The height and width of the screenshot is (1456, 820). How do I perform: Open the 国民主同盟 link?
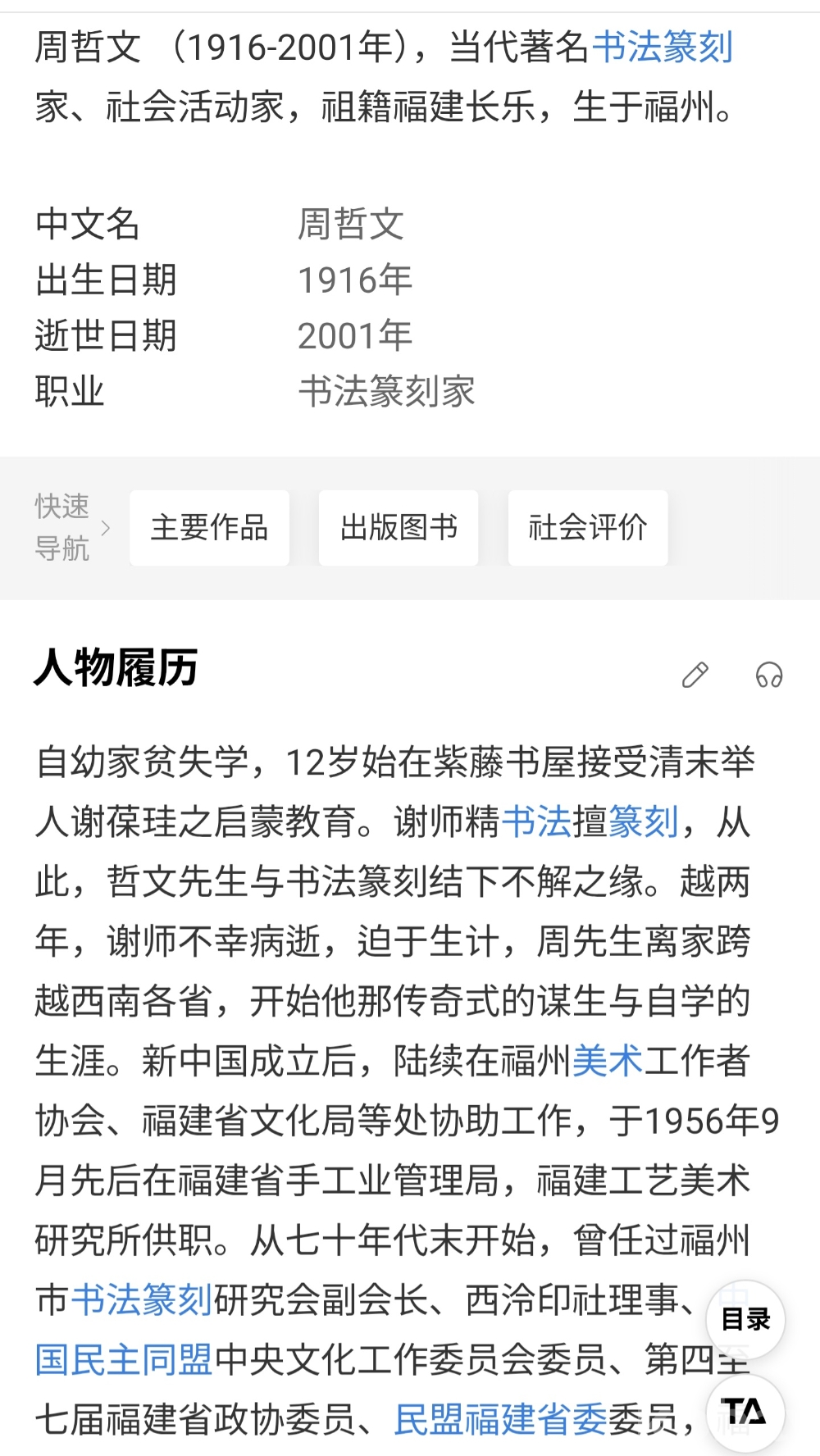123,1359
